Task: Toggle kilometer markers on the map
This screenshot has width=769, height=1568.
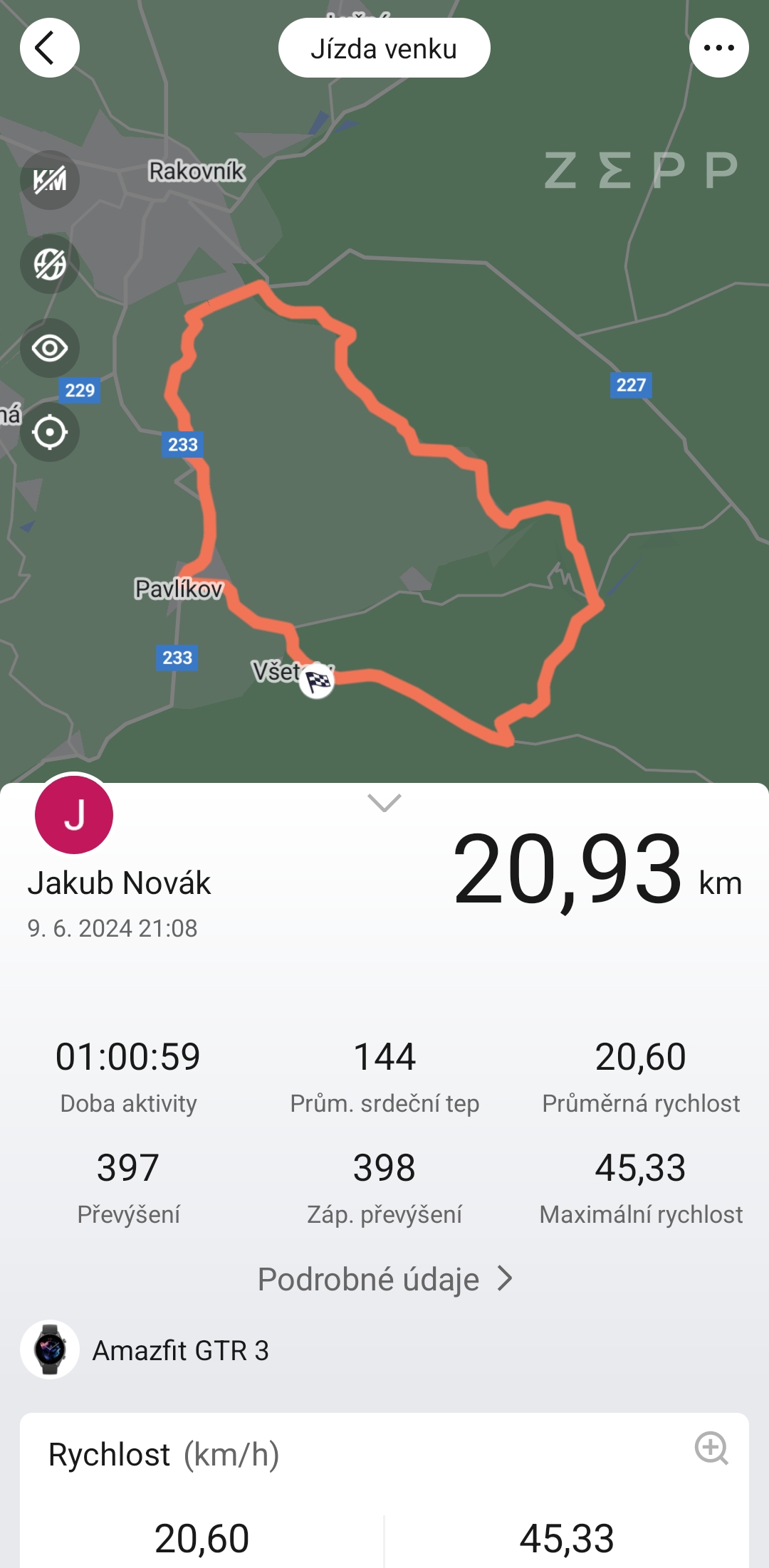Action: [49, 180]
